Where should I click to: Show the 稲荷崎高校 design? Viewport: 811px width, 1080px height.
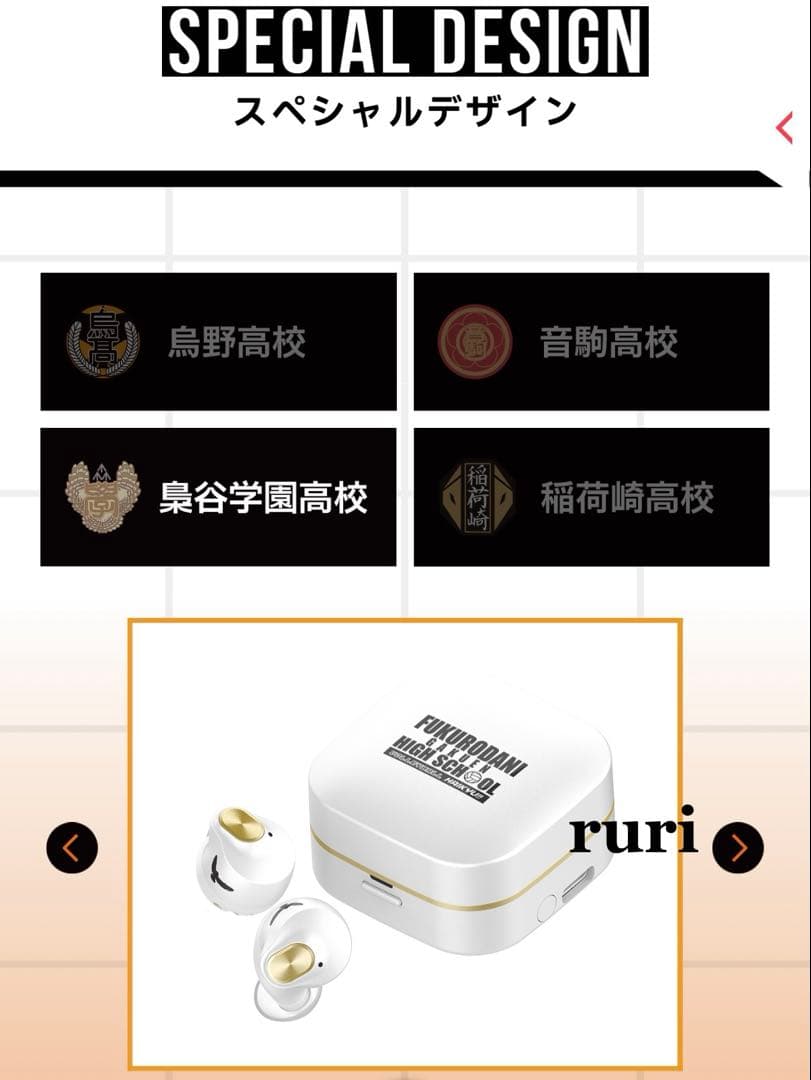coord(591,497)
